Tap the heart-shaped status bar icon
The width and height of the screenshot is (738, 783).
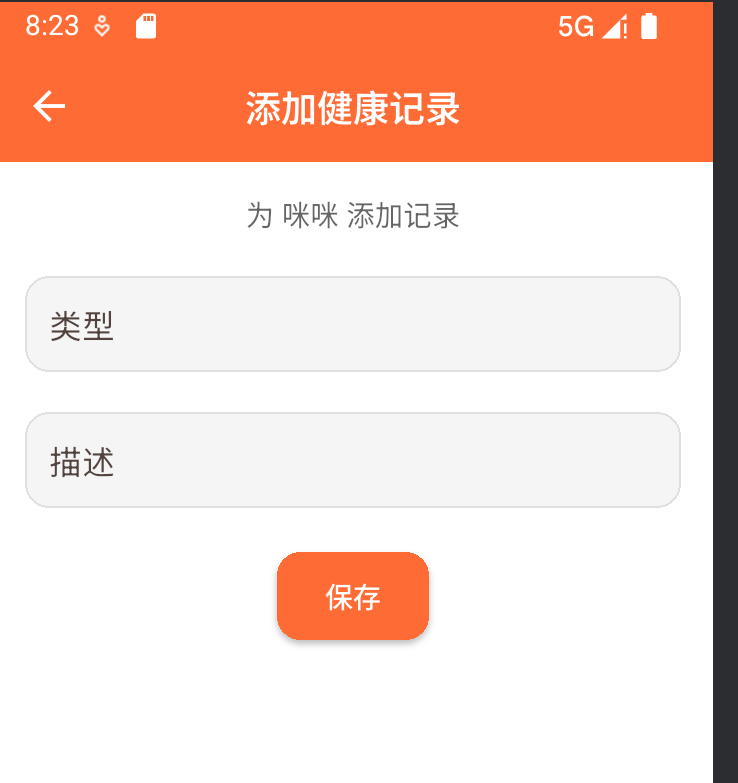coord(101,27)
